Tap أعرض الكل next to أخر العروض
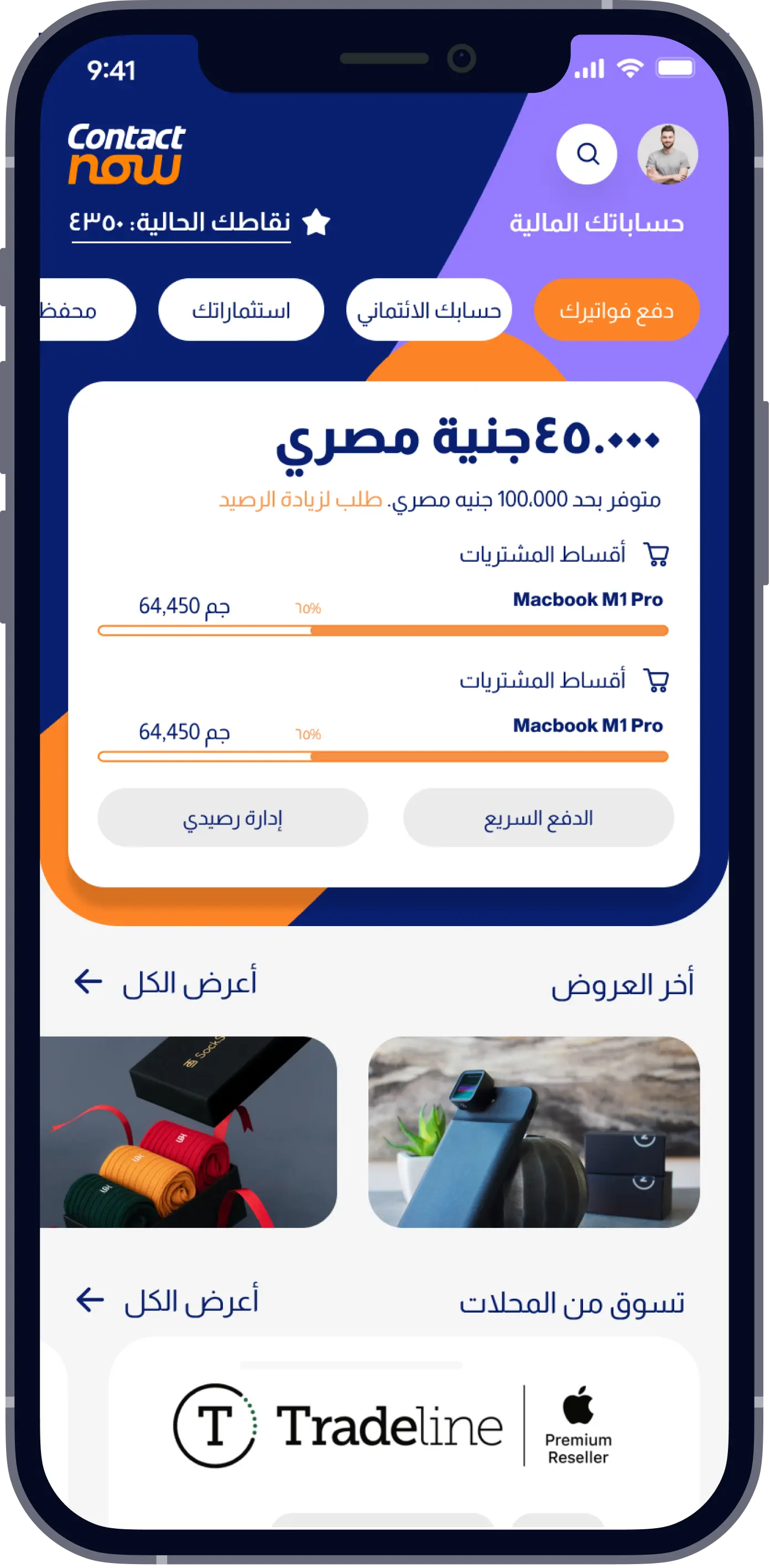770x1568 pixels. click(166, 982)
